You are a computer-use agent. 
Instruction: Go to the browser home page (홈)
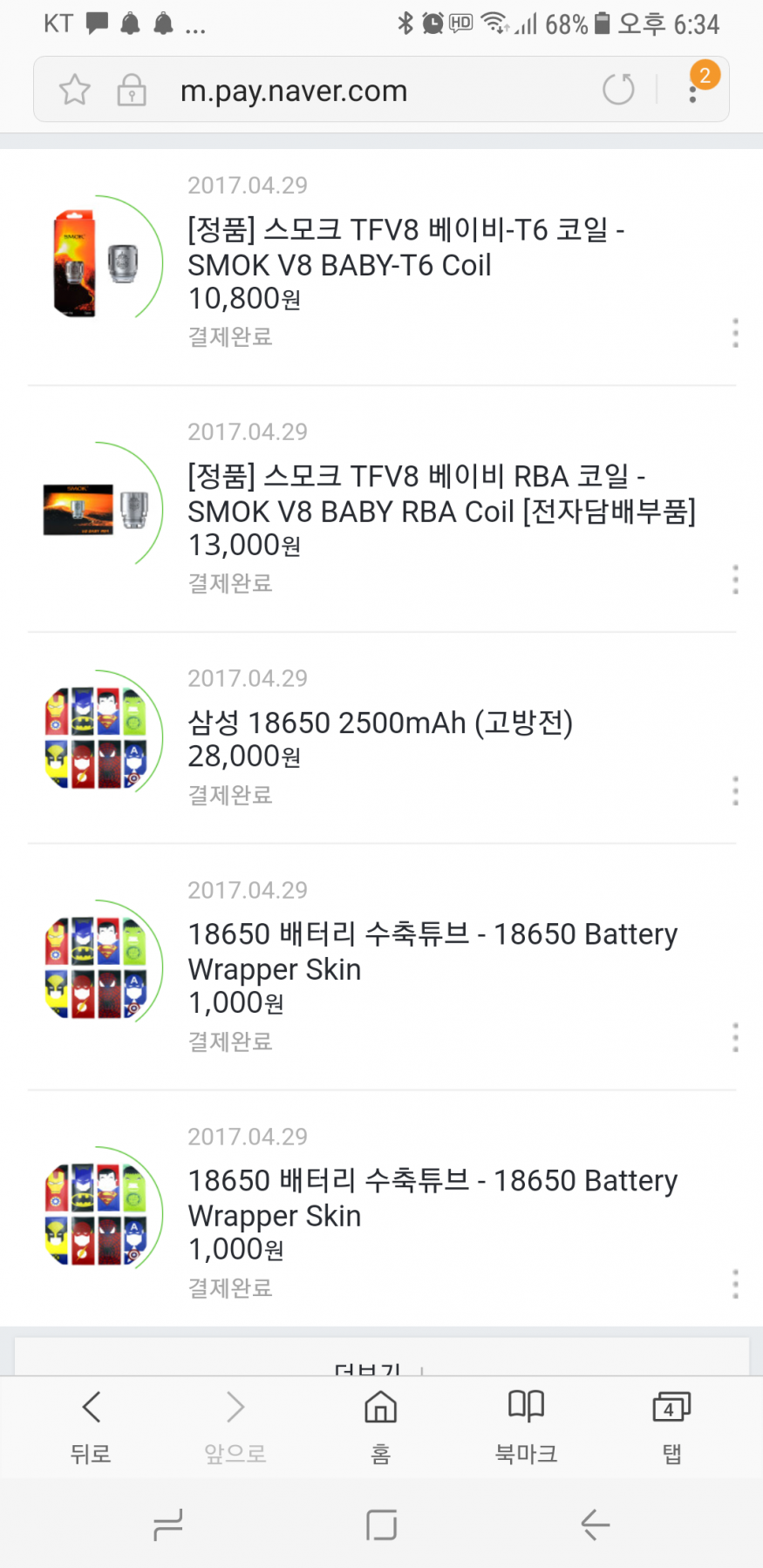[x=381, y=1423]
